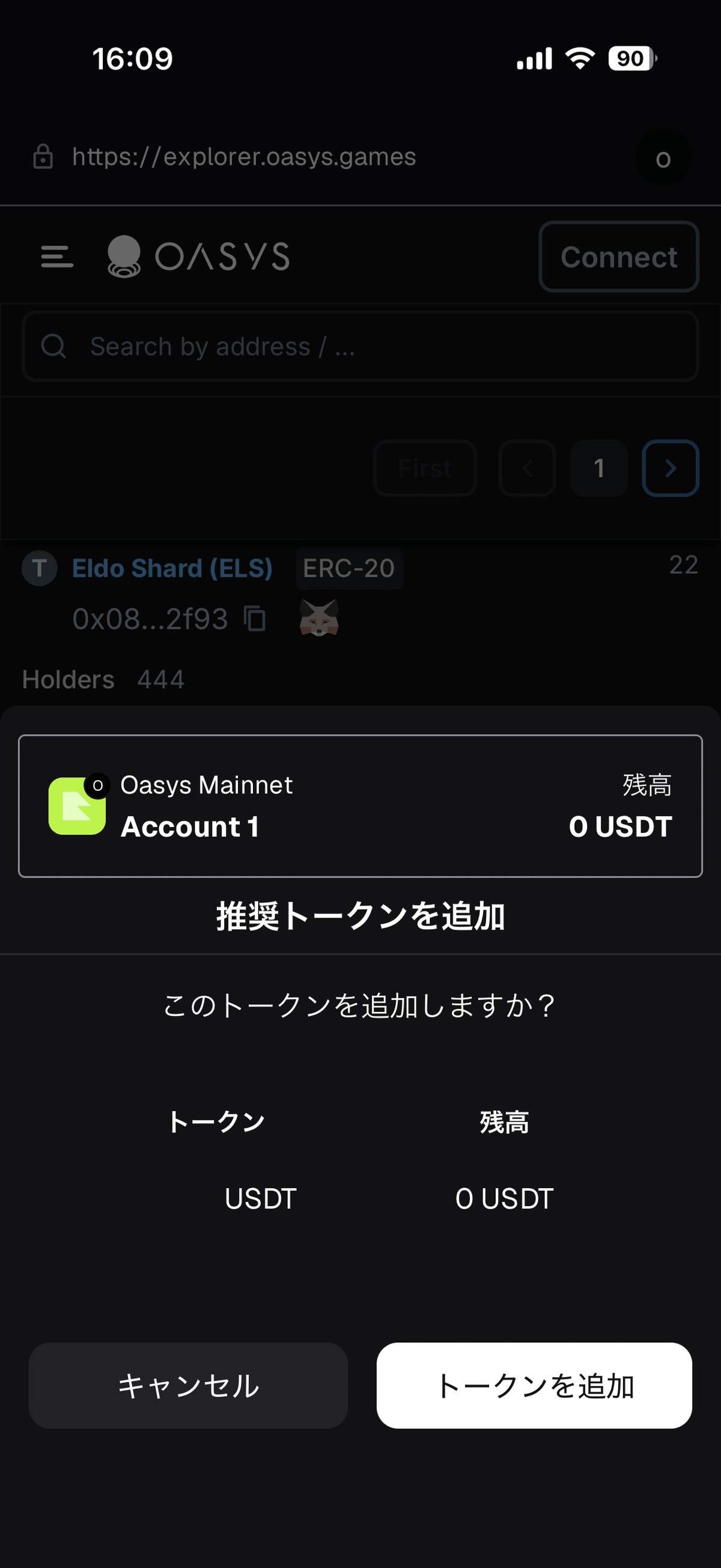This screenshot has width=721, height=1568.
Task: Click the padlock icon in address bar
Action: 42,157
